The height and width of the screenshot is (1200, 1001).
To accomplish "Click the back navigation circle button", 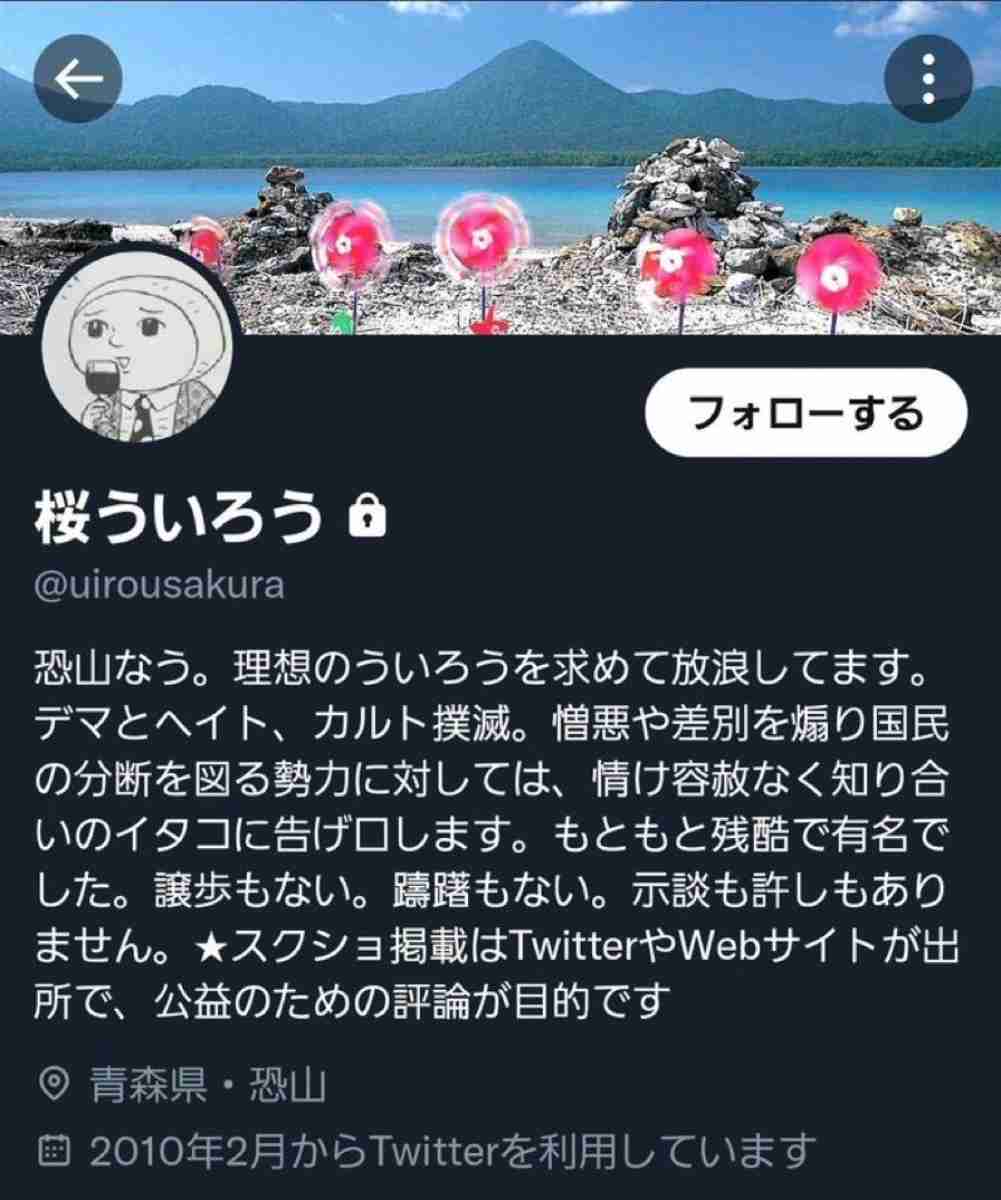I will click(x=77, y=76).
